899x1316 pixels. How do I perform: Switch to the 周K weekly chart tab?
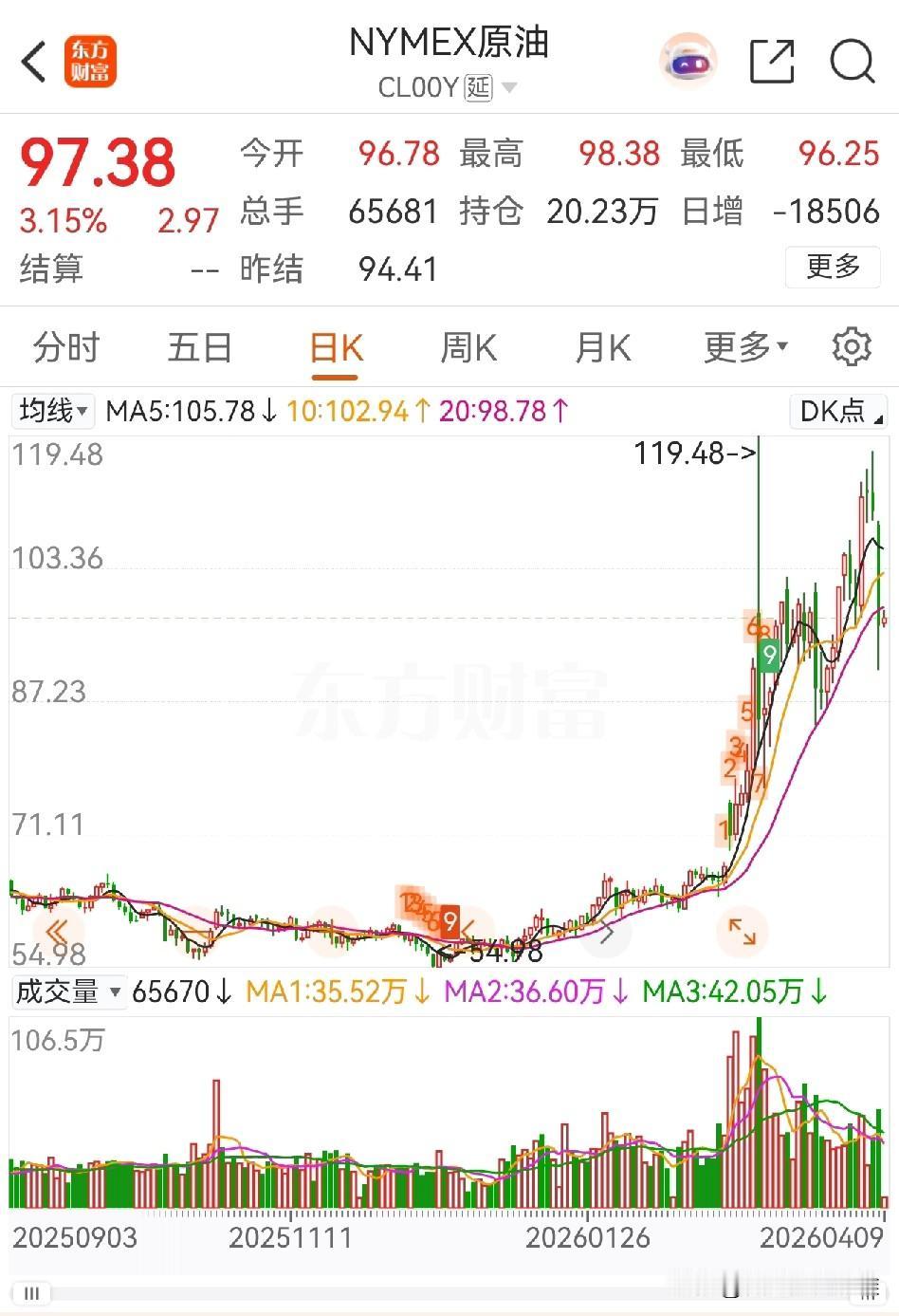point(468,347)
